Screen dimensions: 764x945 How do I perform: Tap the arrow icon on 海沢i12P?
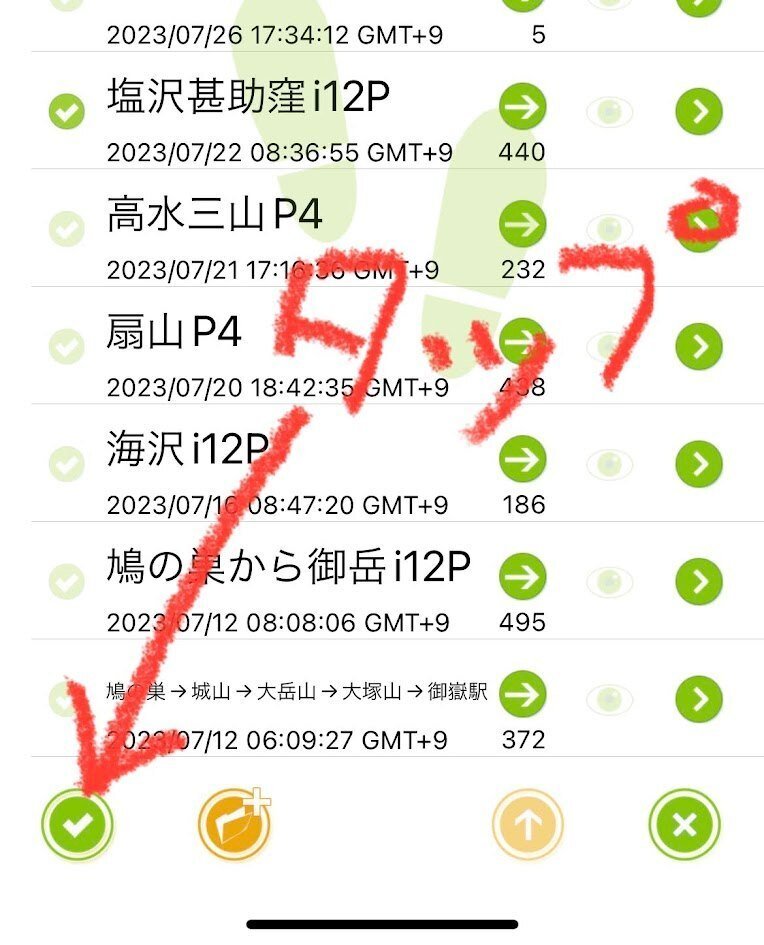coord(522,459)
